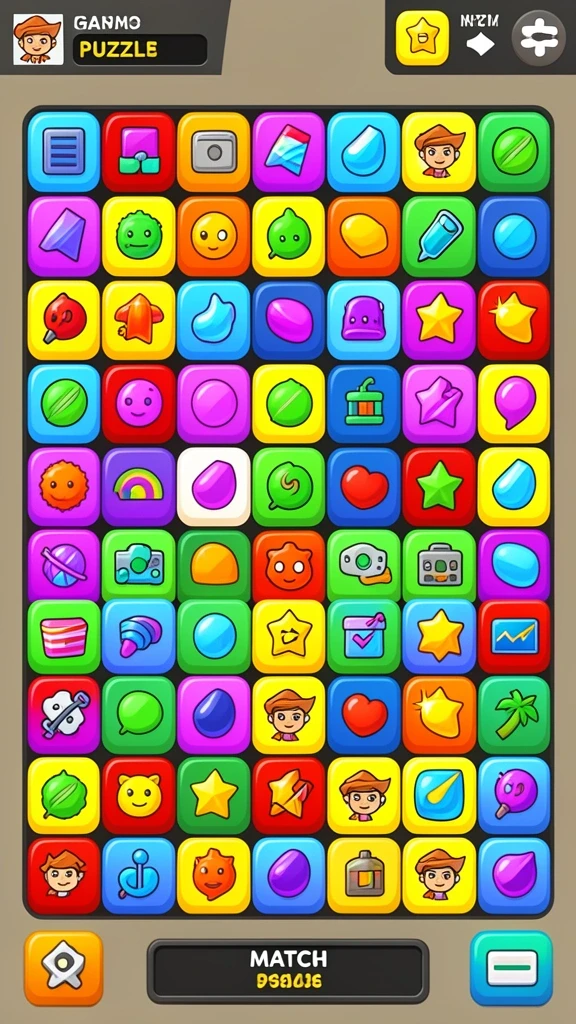Select the blue anchor tile
576x1024 pixels.
pos(138,875)
